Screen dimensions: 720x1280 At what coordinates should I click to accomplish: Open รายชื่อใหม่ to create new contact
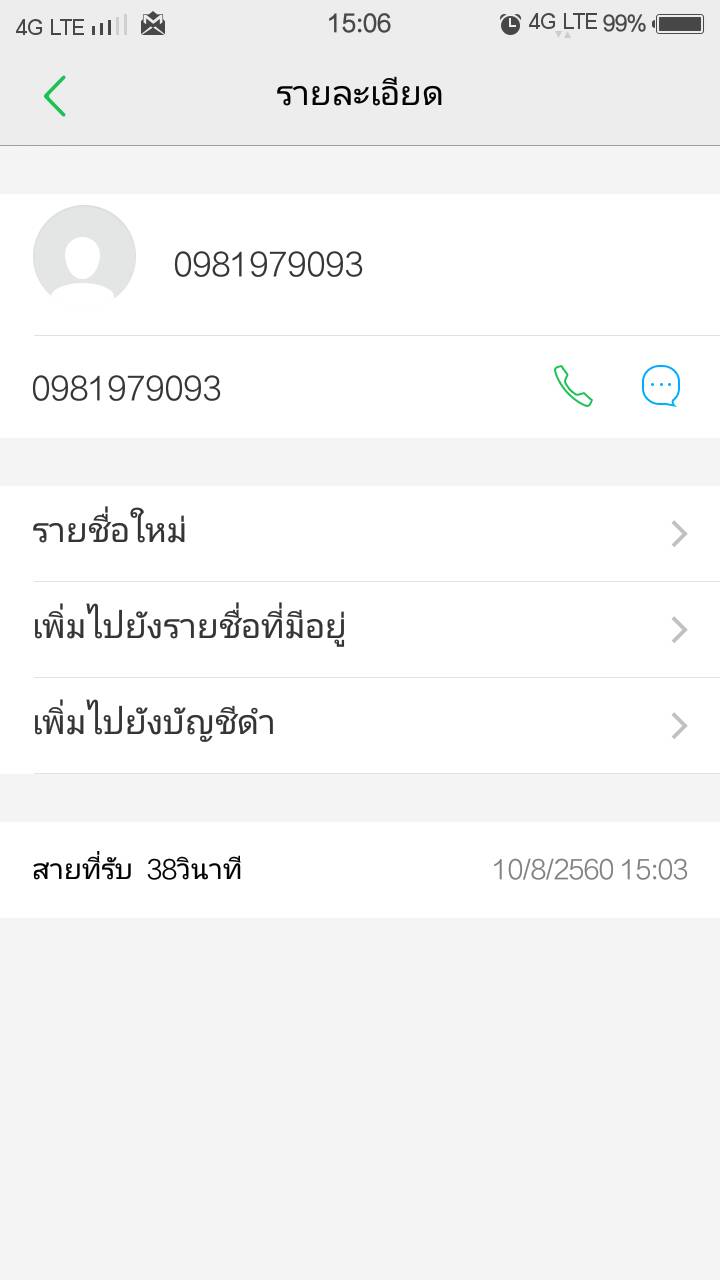(x=360, y=534)
